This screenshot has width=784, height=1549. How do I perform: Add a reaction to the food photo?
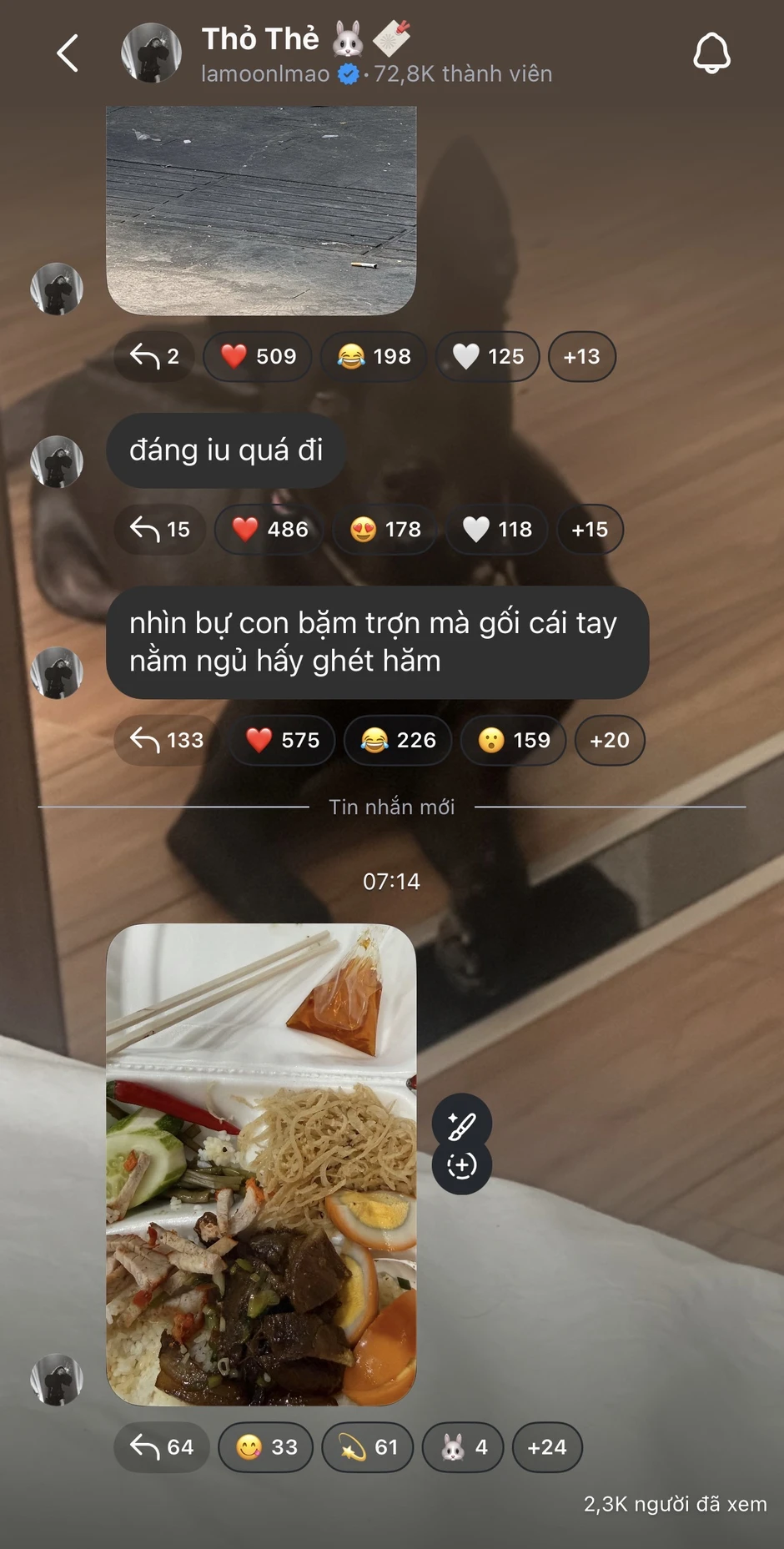461,1166
